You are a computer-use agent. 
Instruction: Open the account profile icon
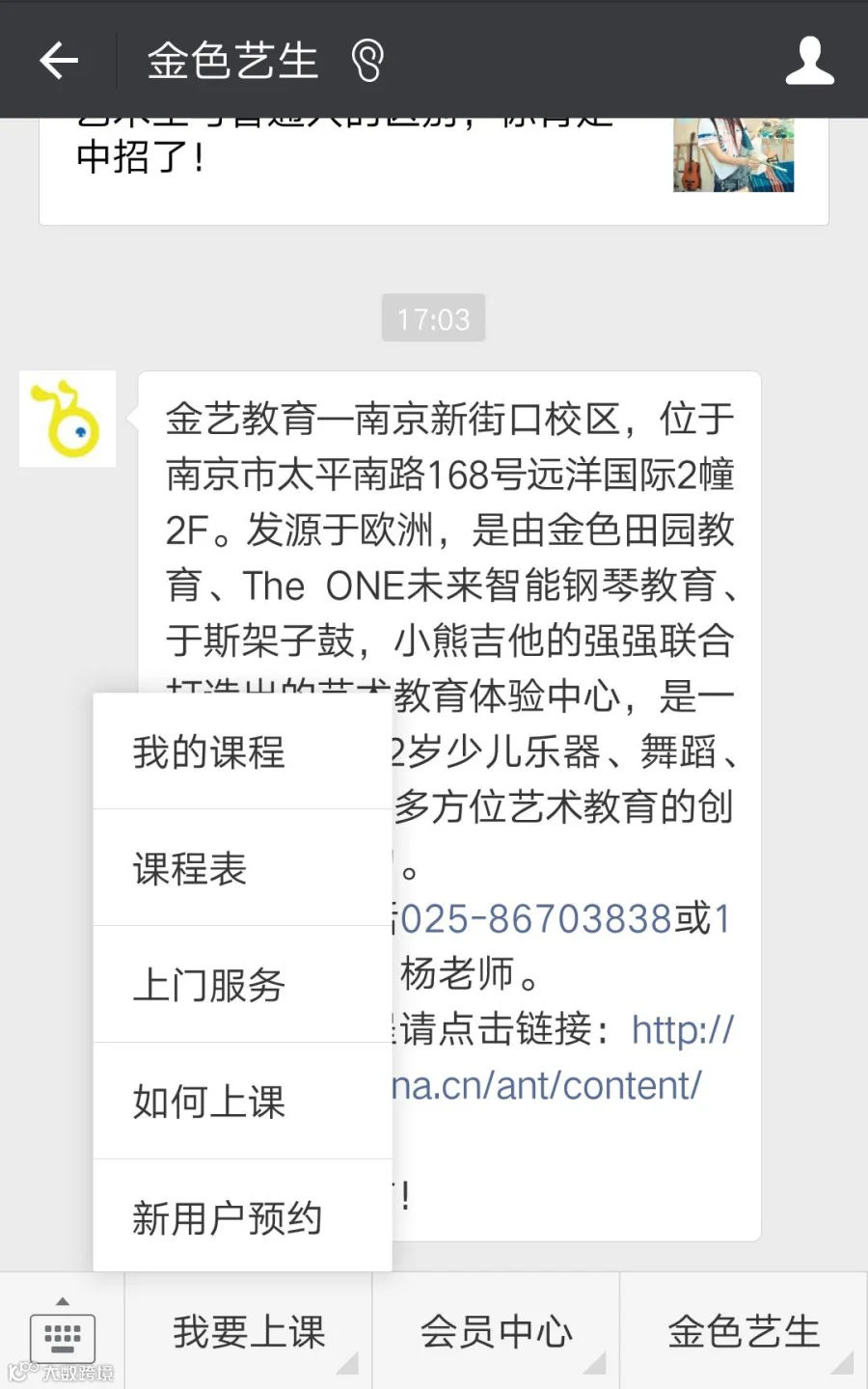pyautogui.click(x=809, y=61)
